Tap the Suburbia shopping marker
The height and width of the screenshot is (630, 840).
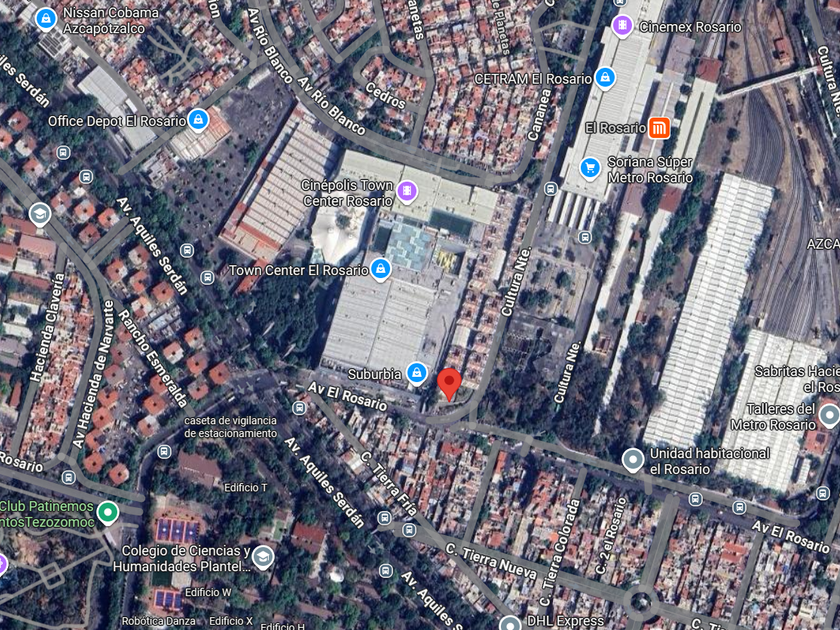click(x=416, y=373)
